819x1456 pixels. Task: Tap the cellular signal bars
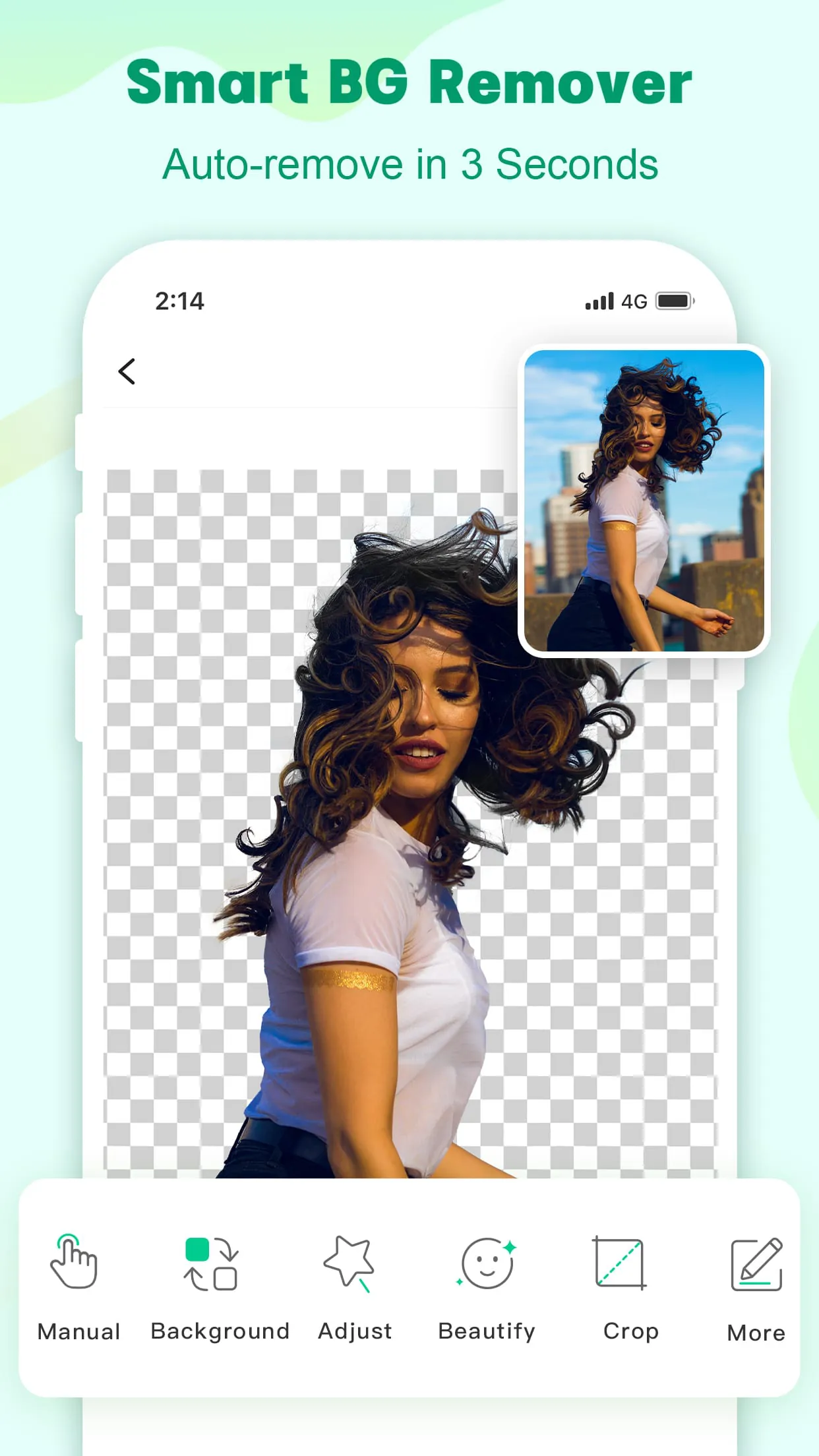599,300
